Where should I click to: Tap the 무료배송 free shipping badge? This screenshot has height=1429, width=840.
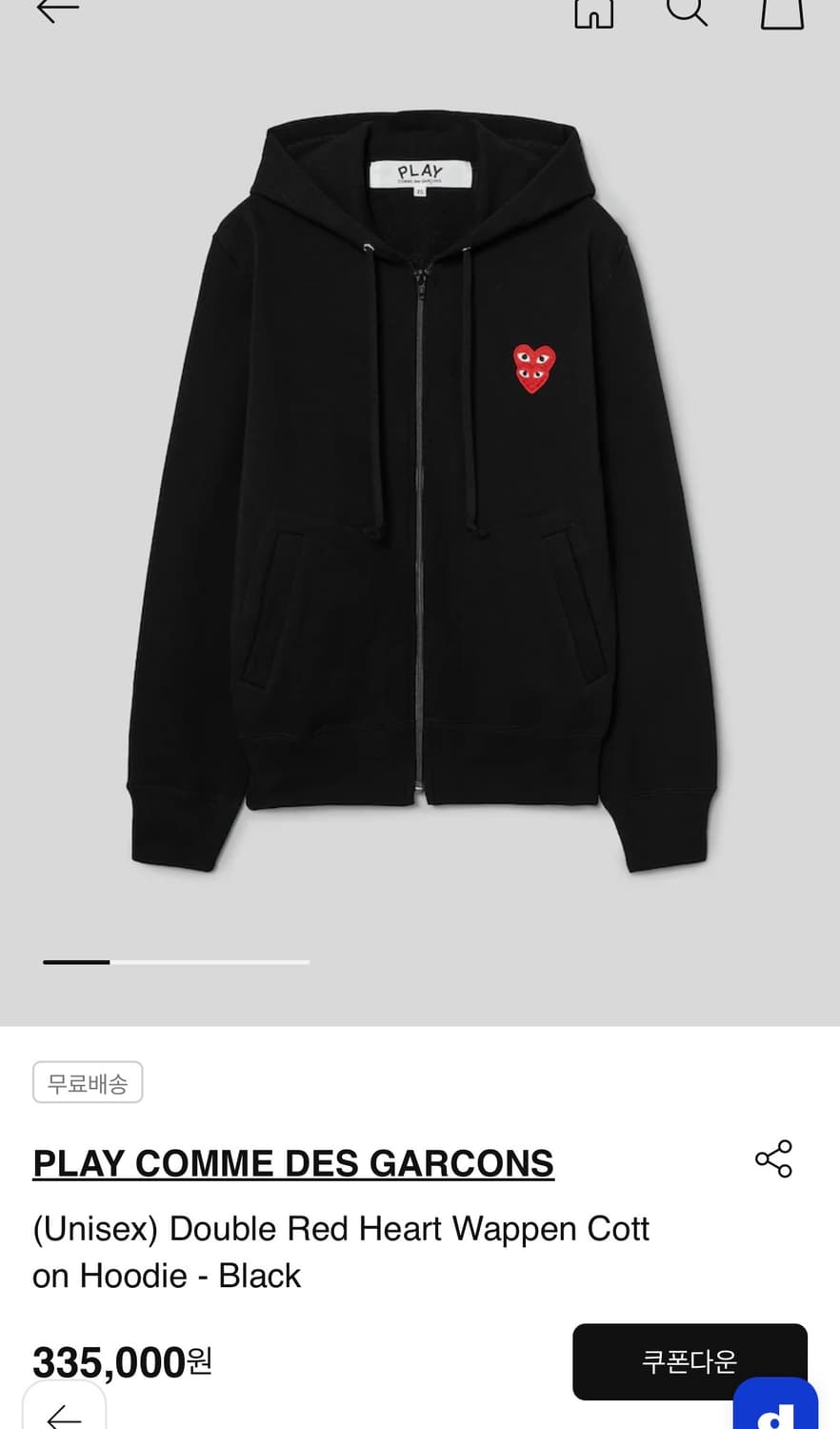pos(88,1081)
